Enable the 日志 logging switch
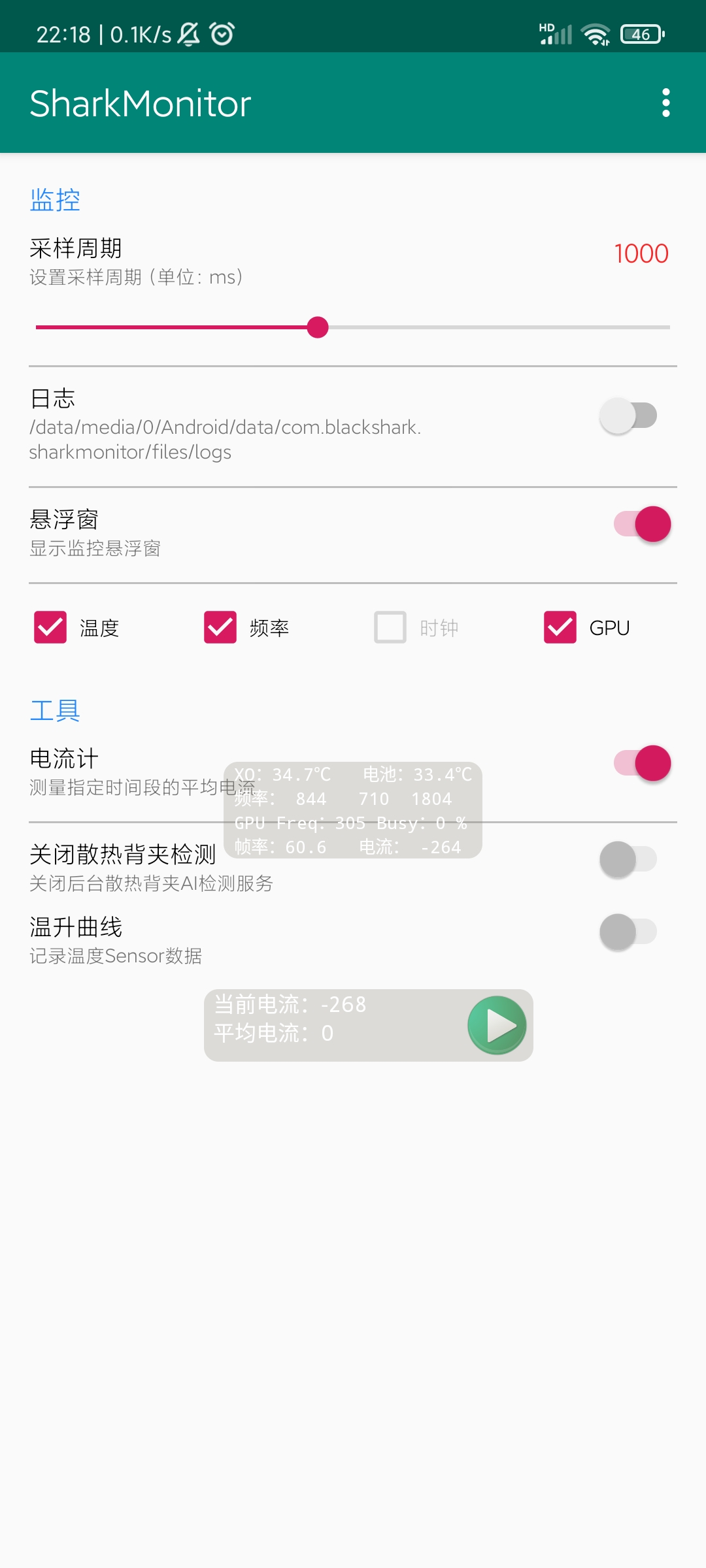 pyautogui.click(x=628, y=416)
